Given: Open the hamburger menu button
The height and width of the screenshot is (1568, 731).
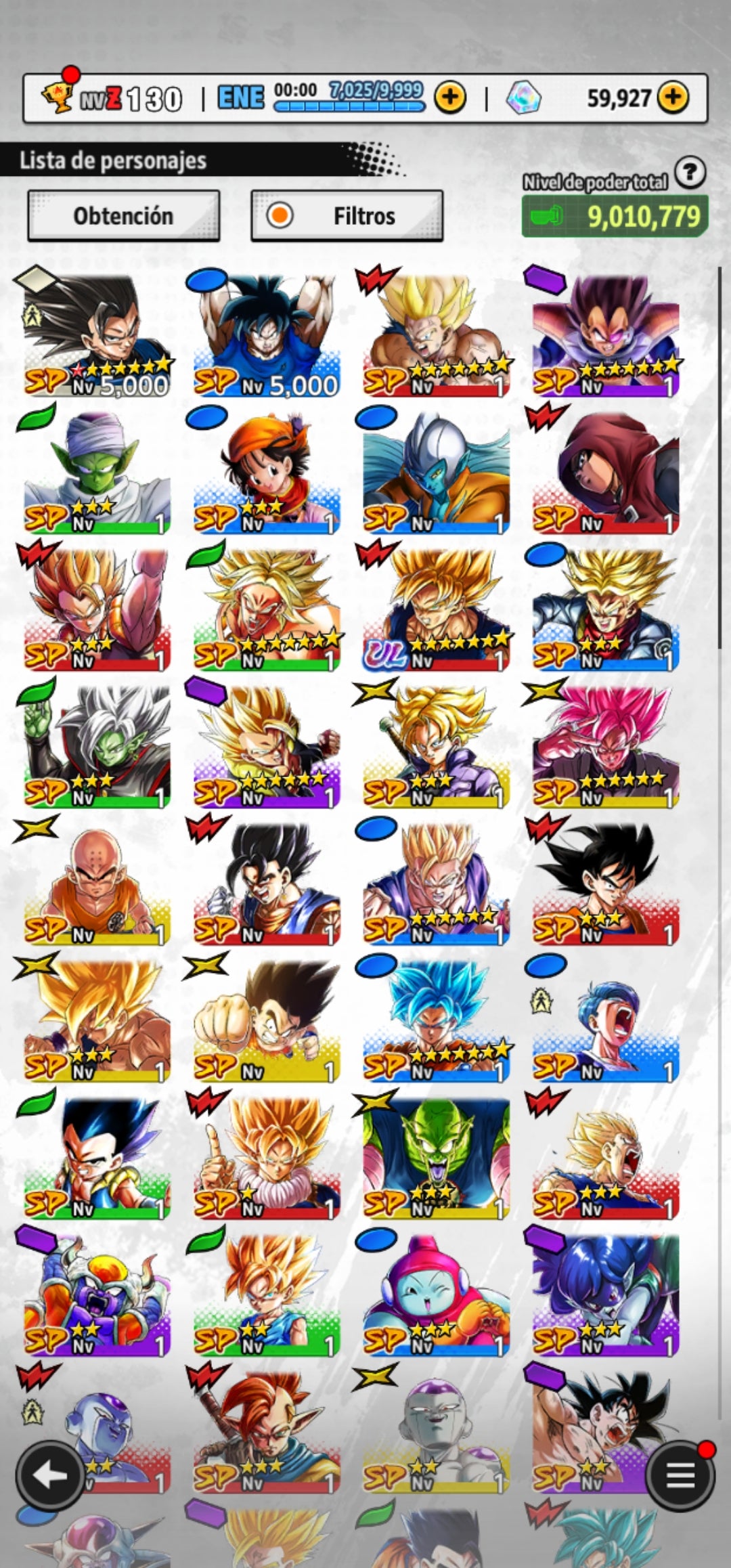Looking at the screenshot, I should (680, 1476).
